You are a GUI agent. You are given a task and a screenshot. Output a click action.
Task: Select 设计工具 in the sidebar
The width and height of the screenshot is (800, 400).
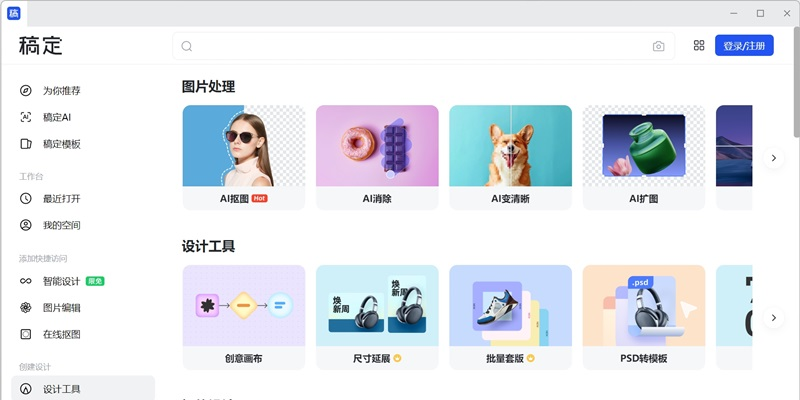pyautogui.click(x=62, y=388)
